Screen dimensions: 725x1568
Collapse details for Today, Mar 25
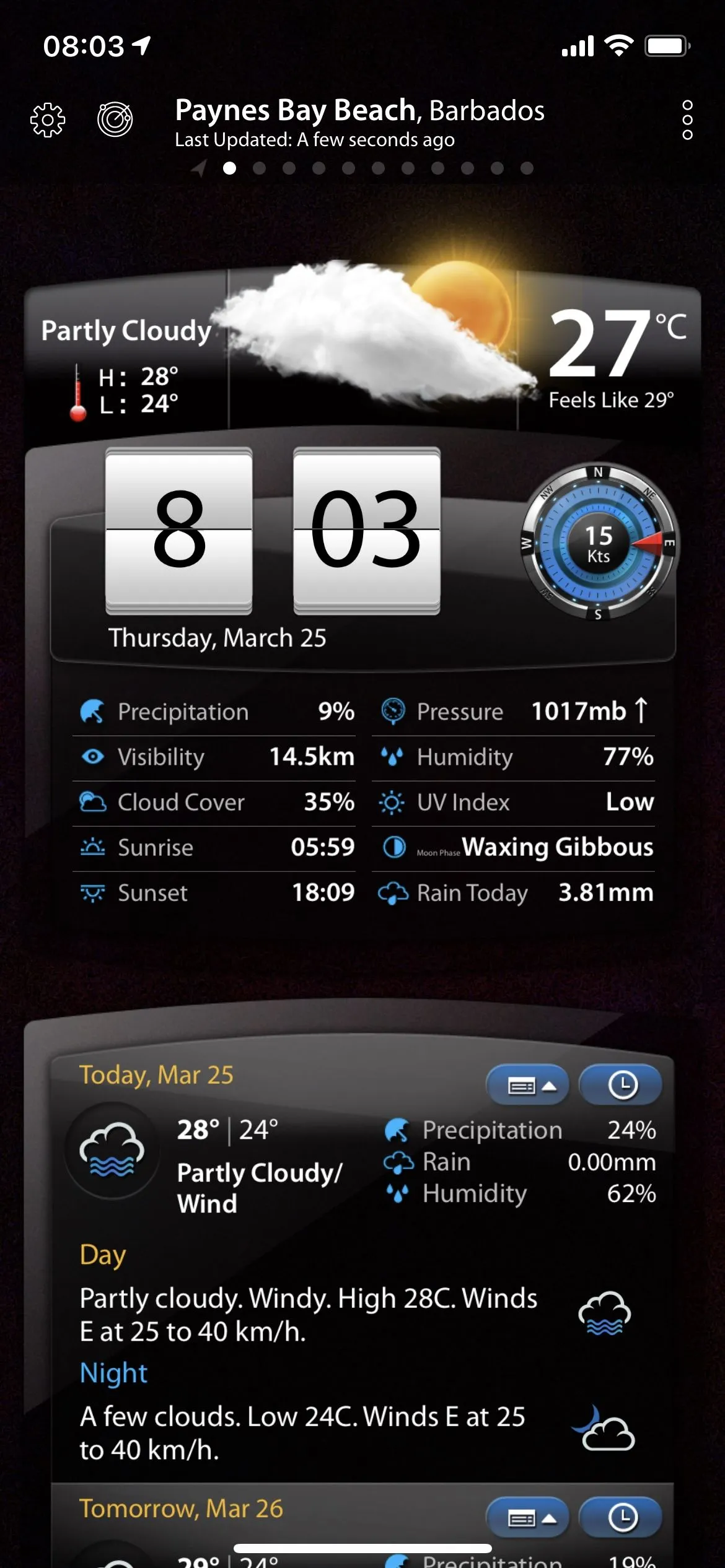pyautogui.click(x=527, y=1085)
